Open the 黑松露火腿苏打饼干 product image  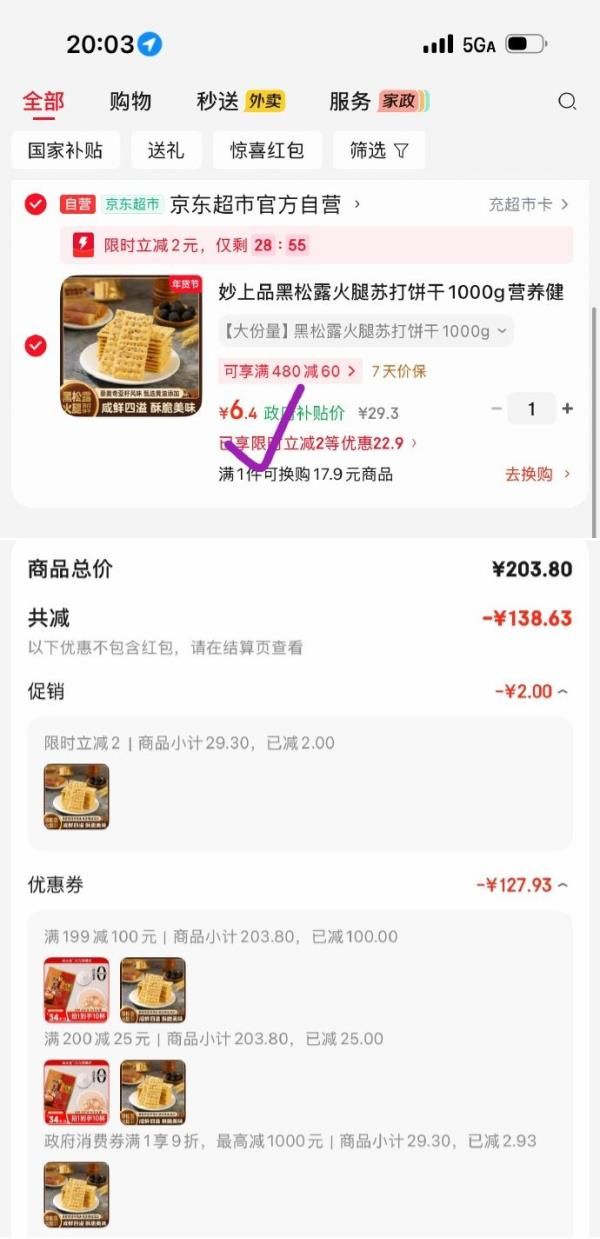pyautogui.click(x=131, y=346)
